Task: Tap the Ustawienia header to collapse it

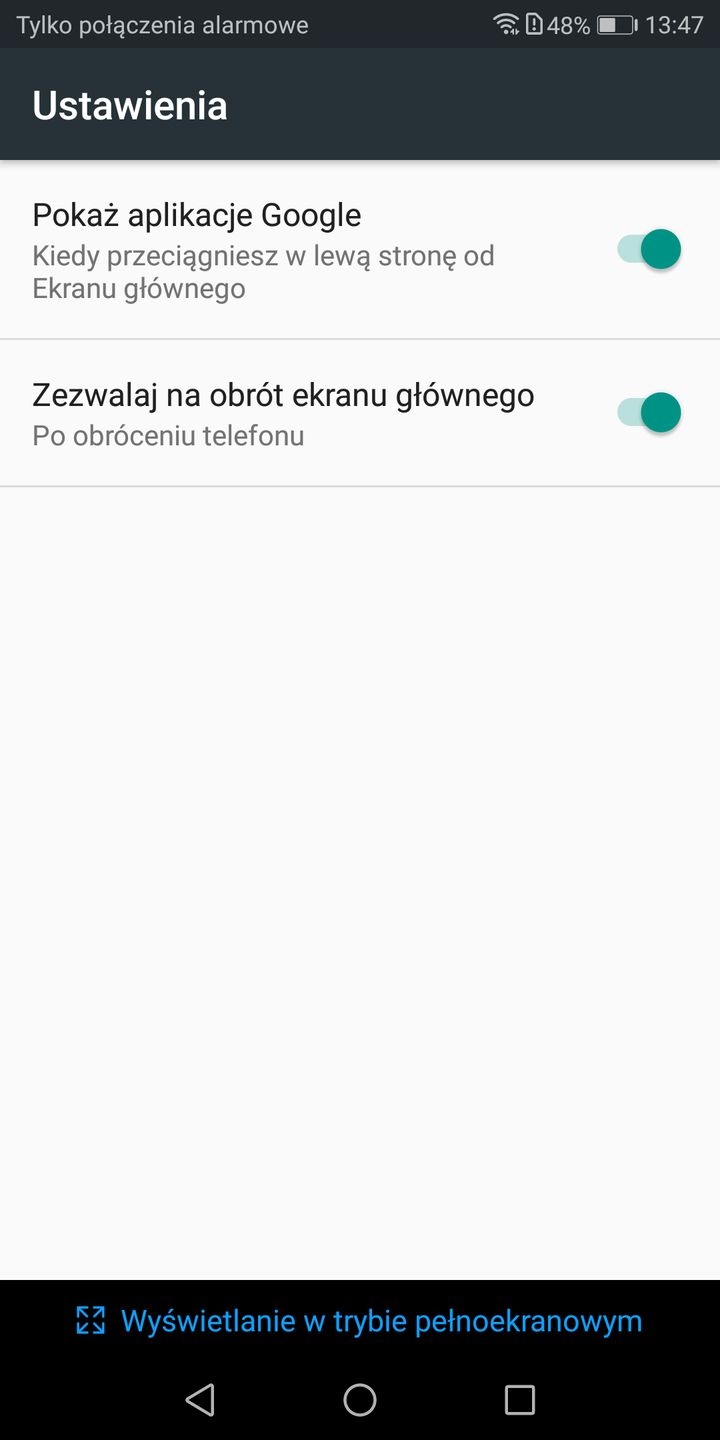Action: (x=129, y=104)
